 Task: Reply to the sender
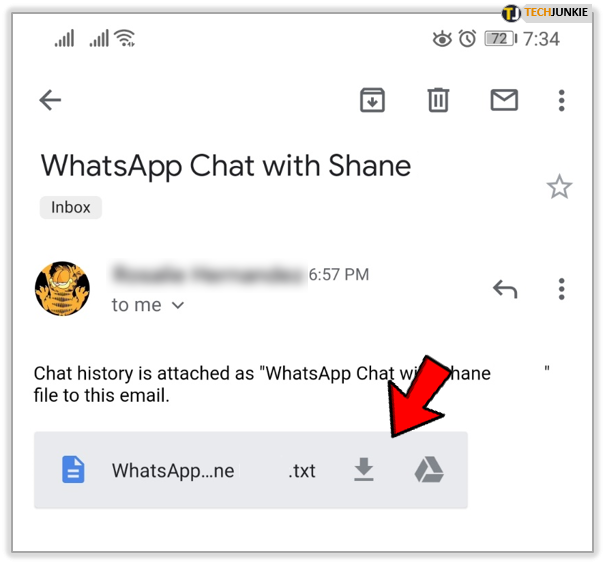coord(505,290)
